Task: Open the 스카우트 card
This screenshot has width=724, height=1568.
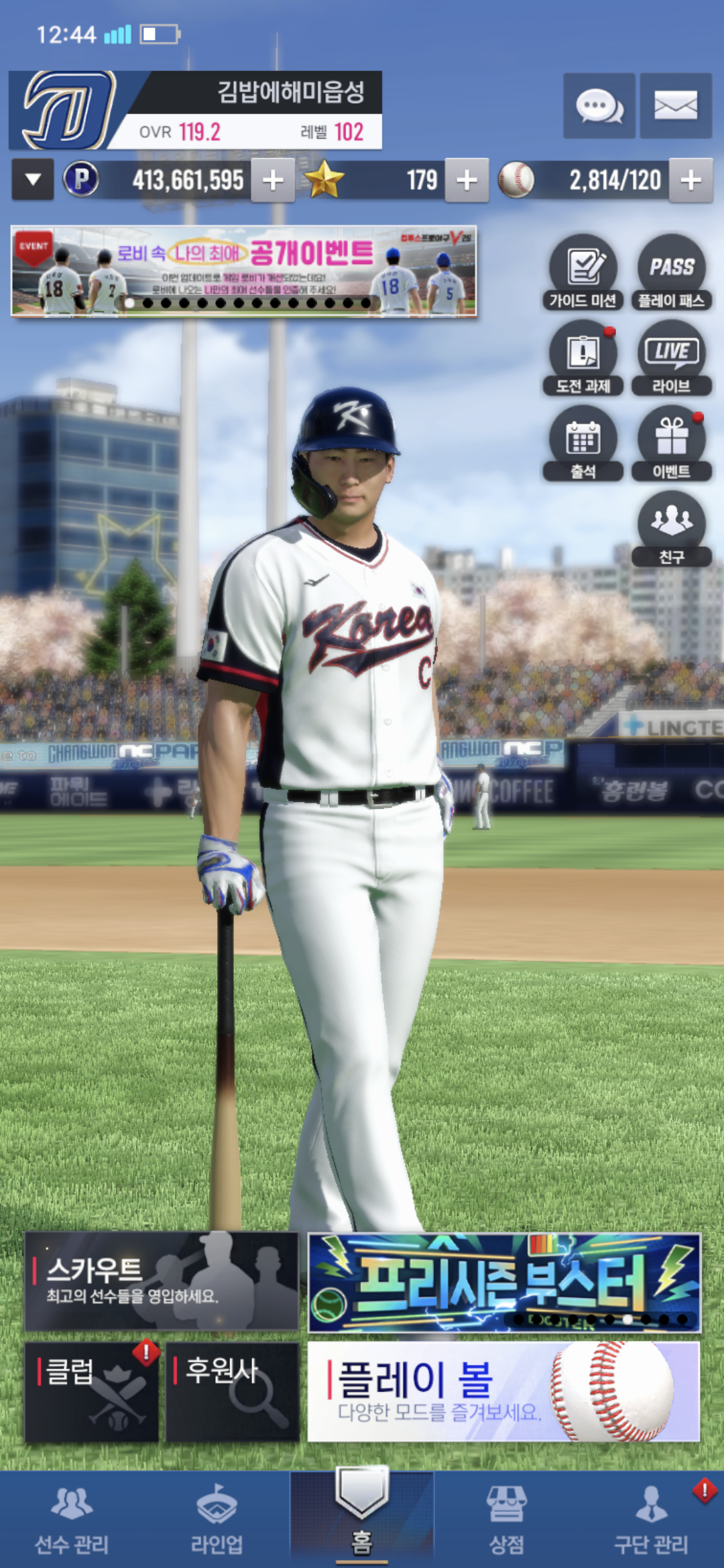Action: pyautogui.click(x=162, y=1281)
